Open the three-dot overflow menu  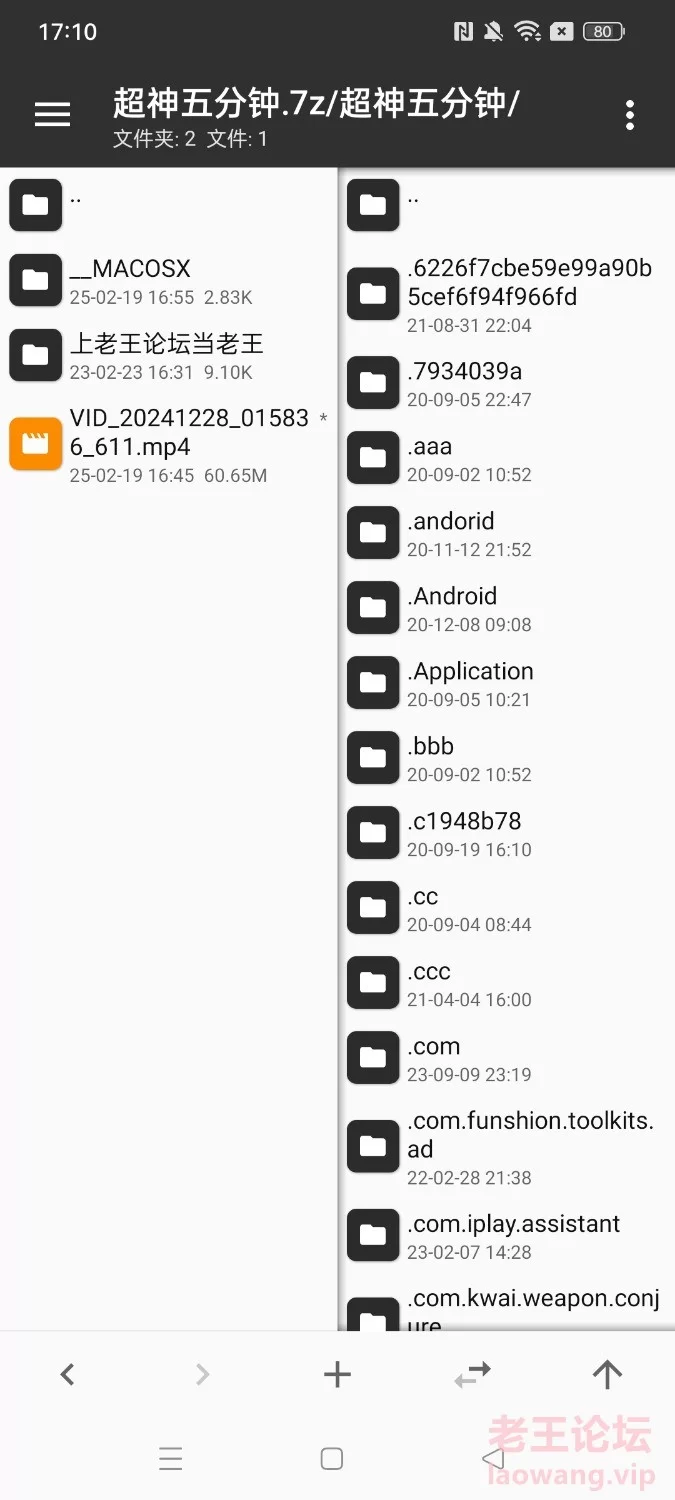(629, 115)
